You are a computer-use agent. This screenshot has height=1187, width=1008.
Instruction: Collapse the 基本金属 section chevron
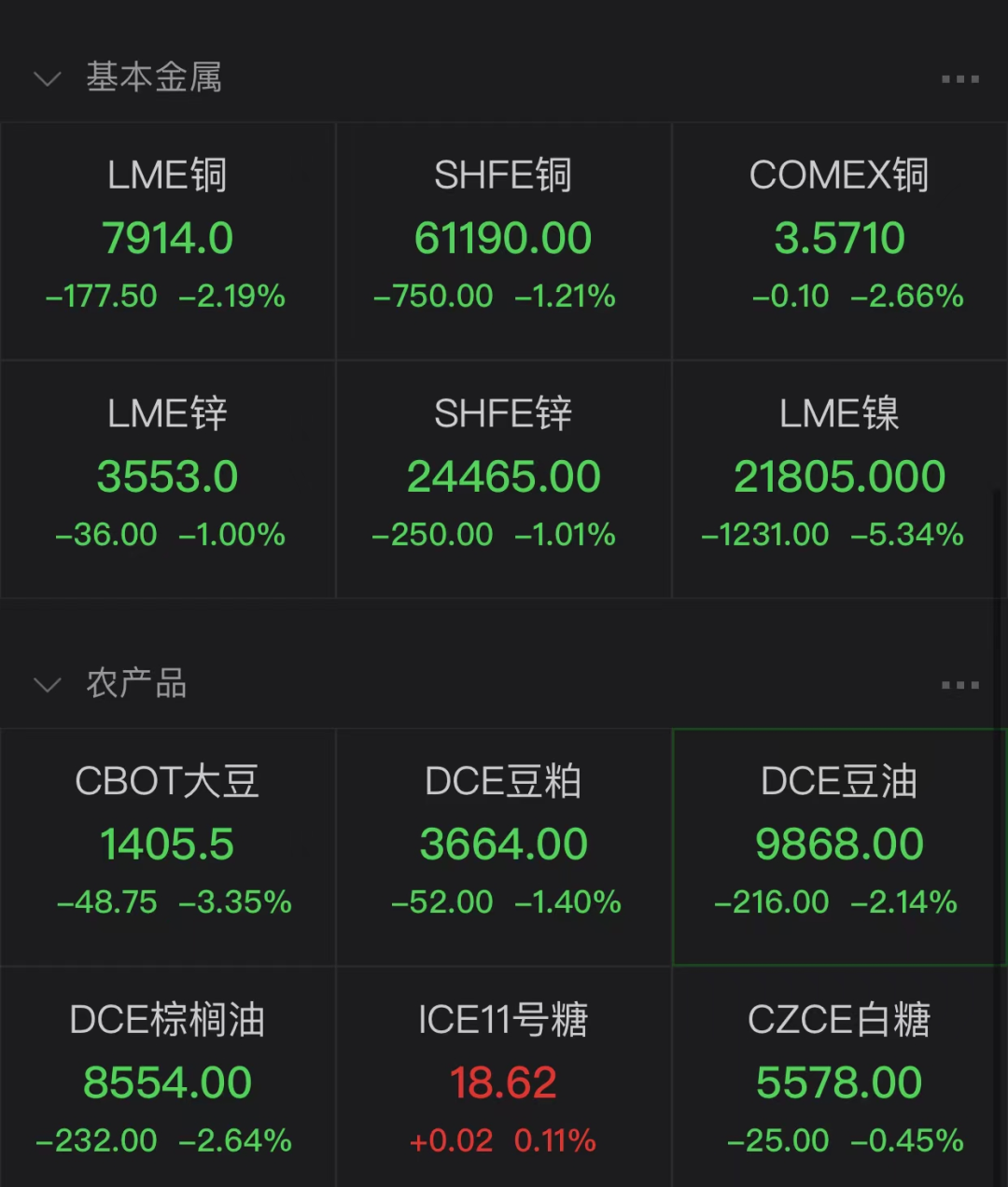48,78
